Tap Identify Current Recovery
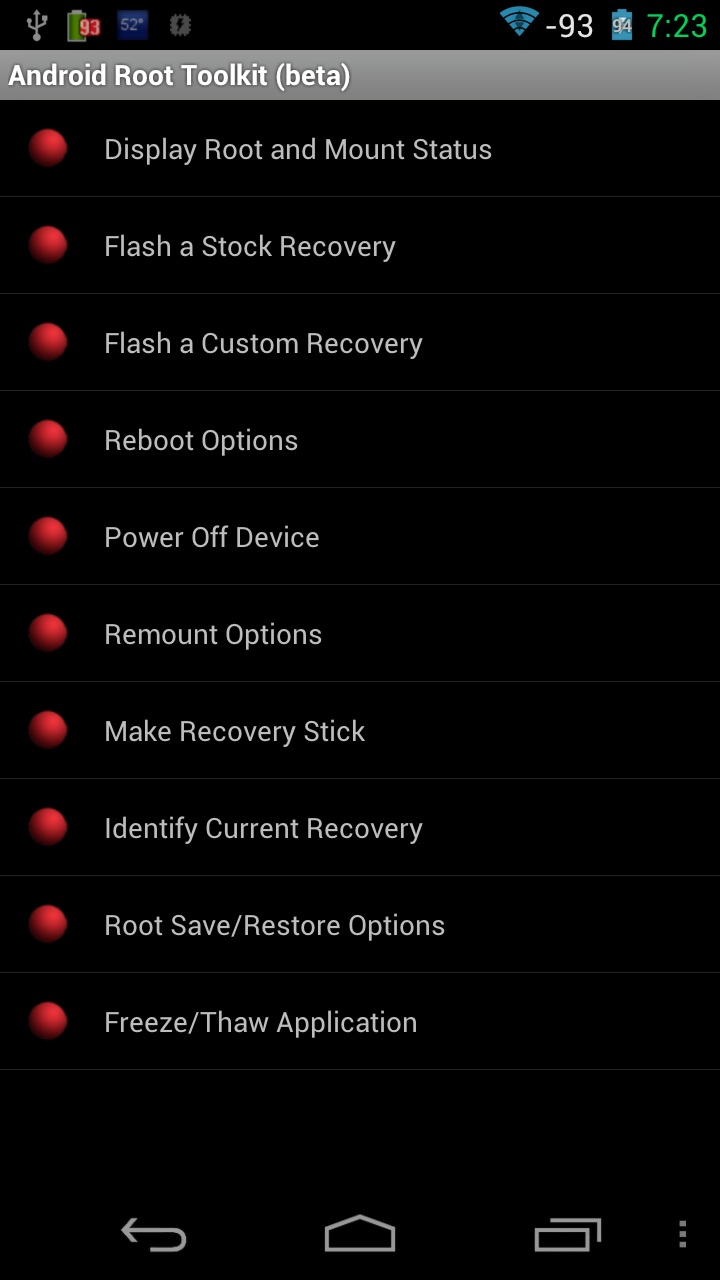Image resolution: width=720 pixels, height=1280 pixels. point(263,829)
